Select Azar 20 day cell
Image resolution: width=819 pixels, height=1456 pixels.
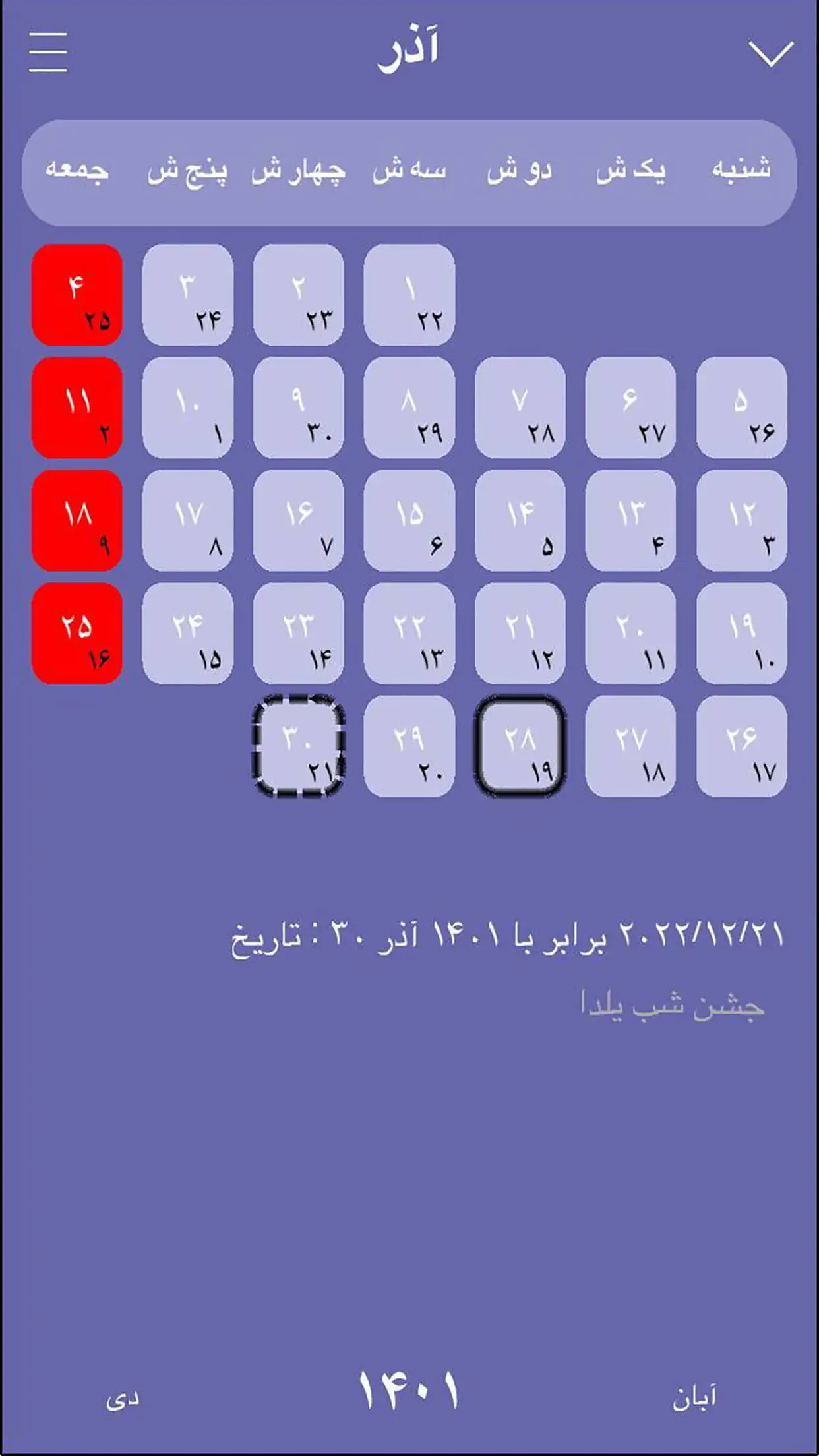coord(630,633)
